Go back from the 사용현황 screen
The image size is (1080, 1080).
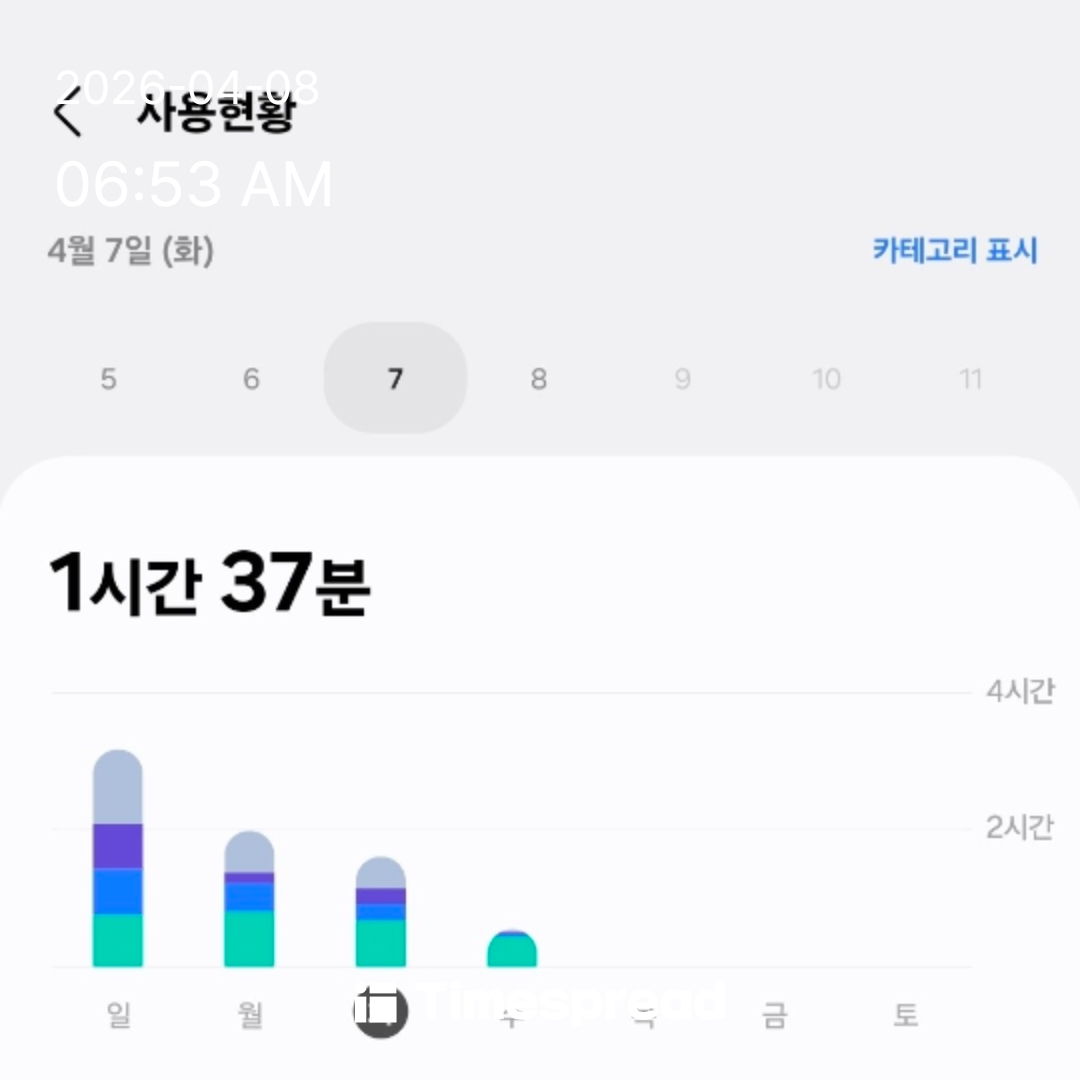68,112
